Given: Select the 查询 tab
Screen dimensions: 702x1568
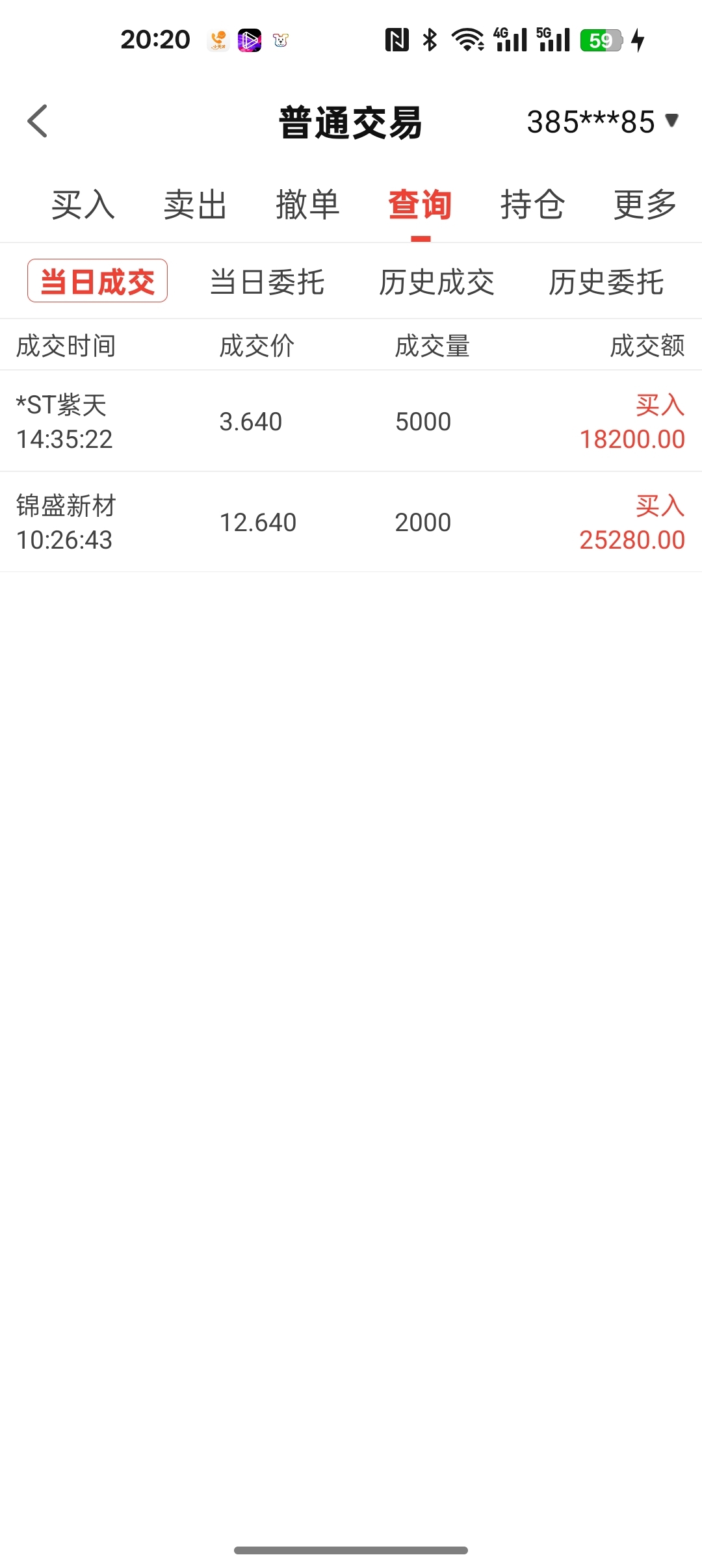Looking at the screenshot, I should coord(420,205).
